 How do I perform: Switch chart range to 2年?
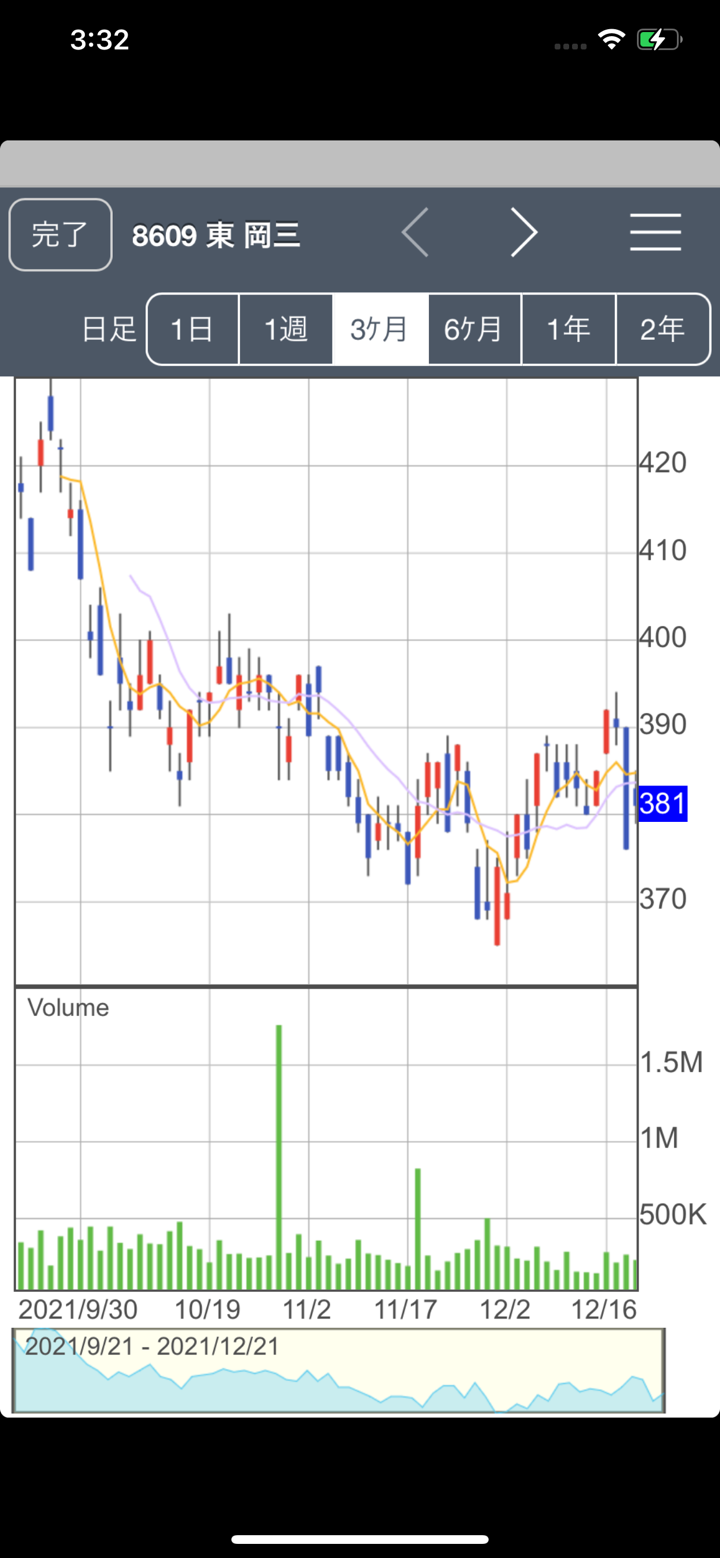coord(662,329)
